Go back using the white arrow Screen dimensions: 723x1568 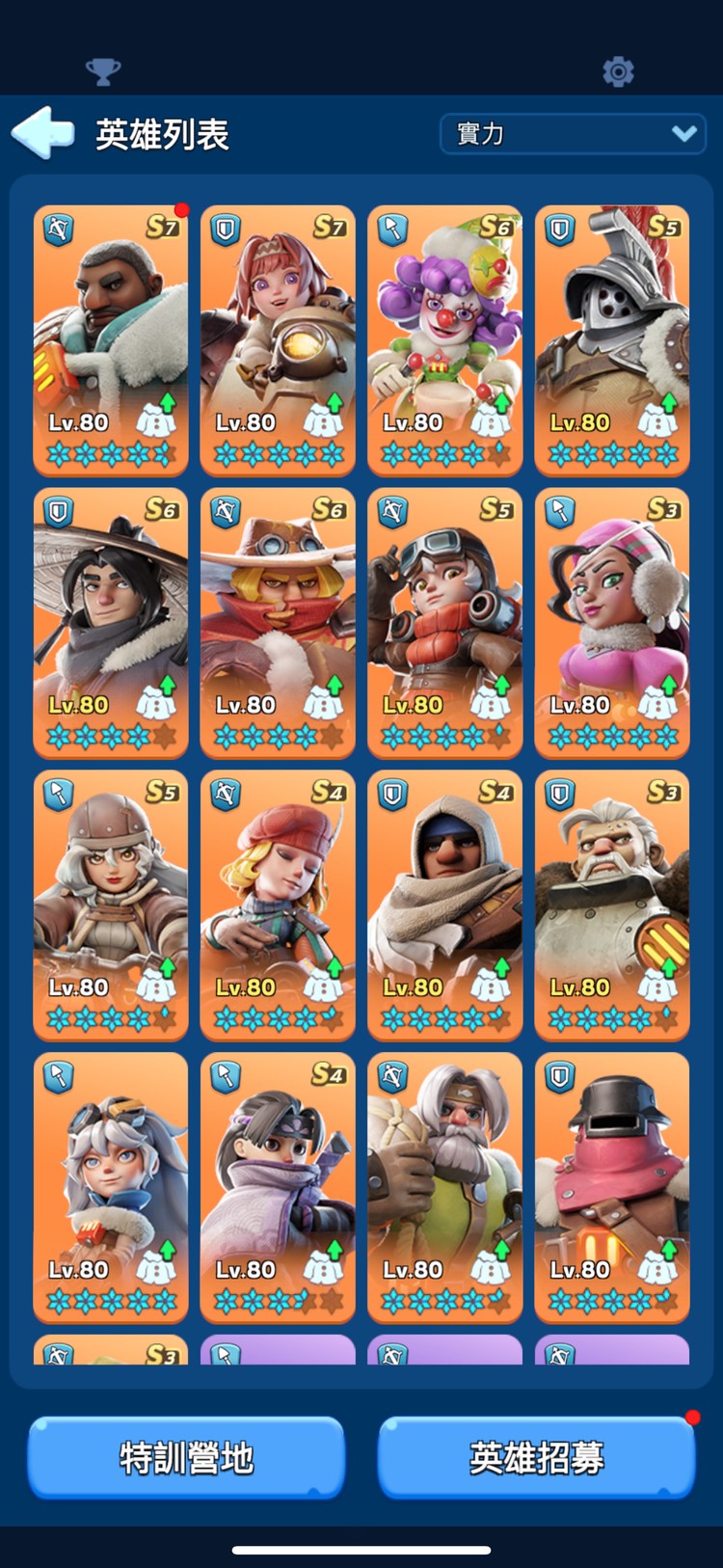(42, 133)
